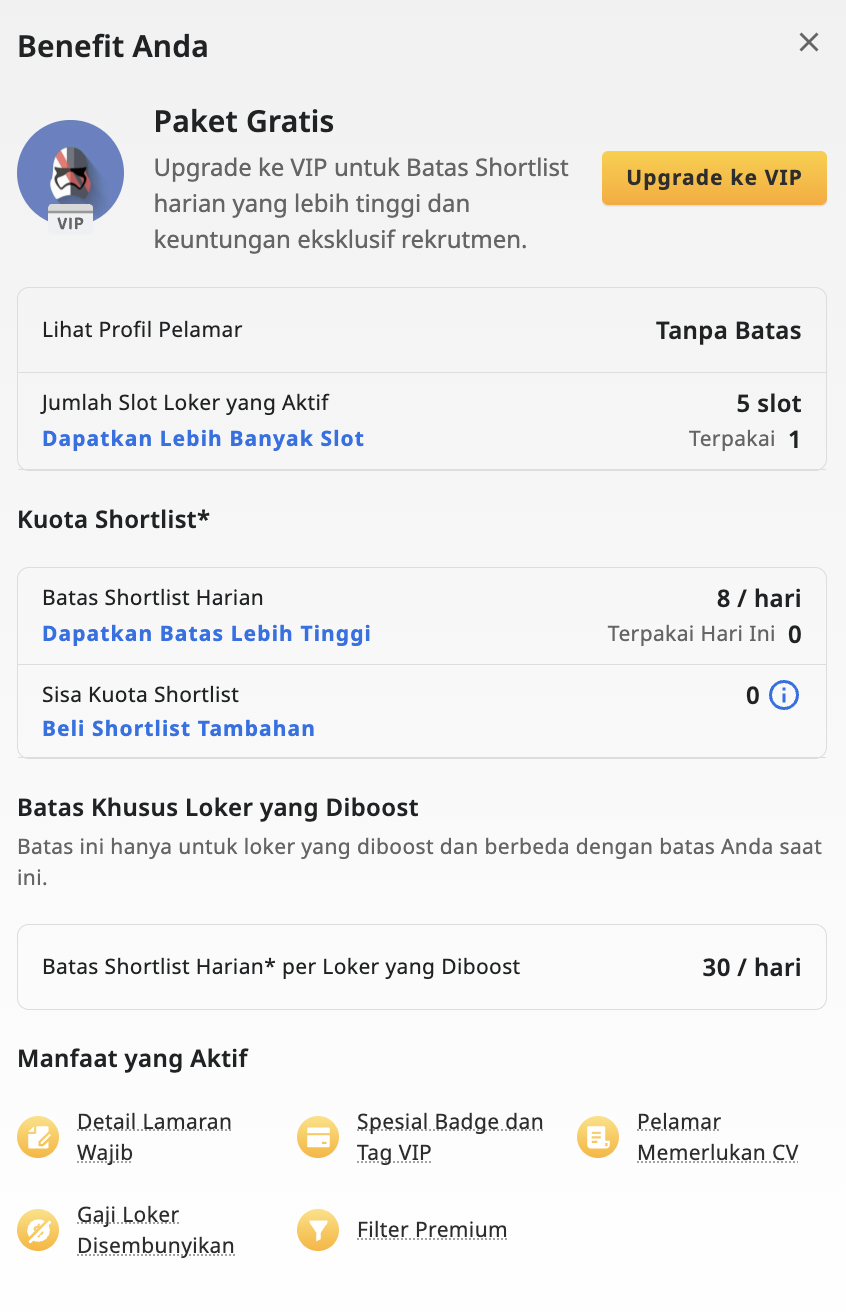Select the Spesial Badge dan Tag VIP icon
This screenshot has height=1314, width=846.
tap(317, 1136)
